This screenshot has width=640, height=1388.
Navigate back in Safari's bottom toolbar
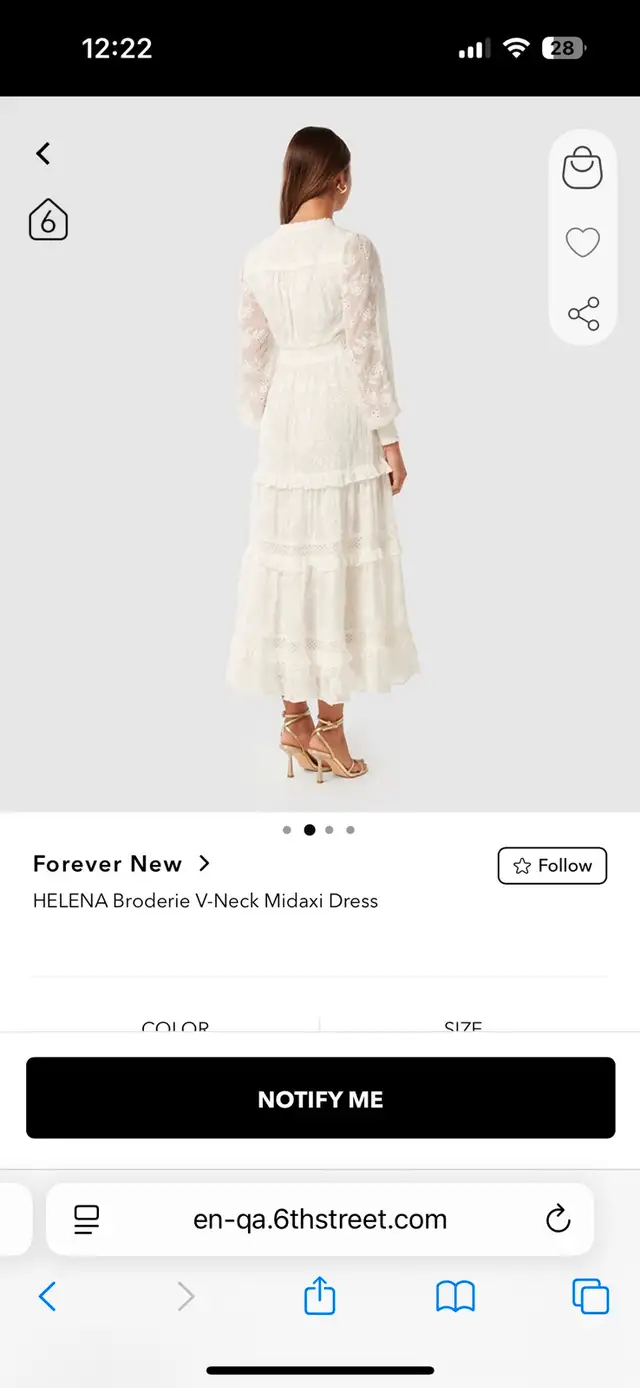coord(47,1297)
